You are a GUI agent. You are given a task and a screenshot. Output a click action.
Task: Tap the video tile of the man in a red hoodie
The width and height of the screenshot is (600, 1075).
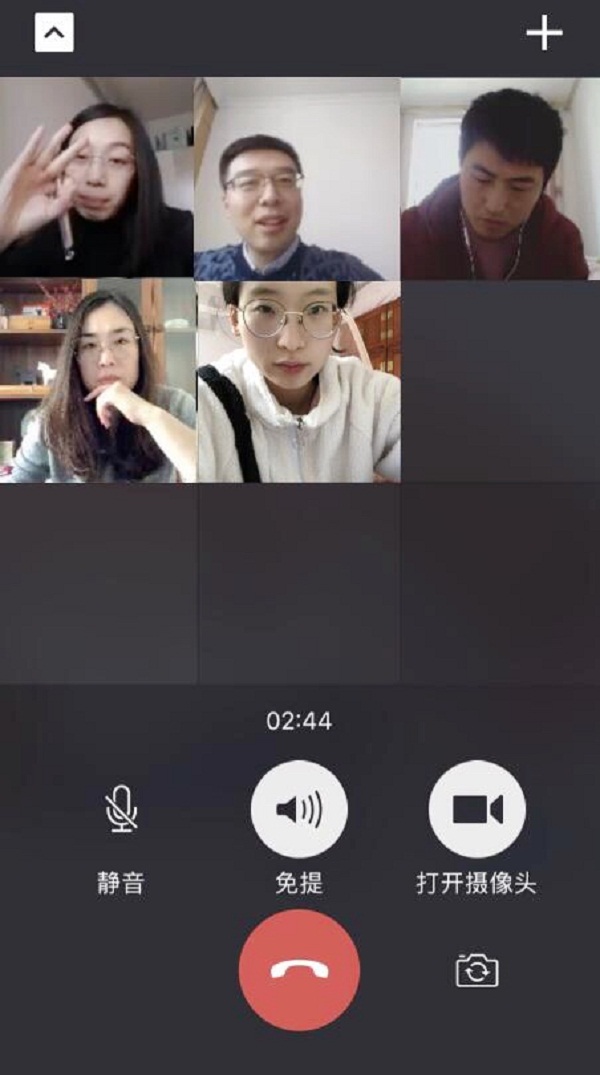(x=500, y=178)
